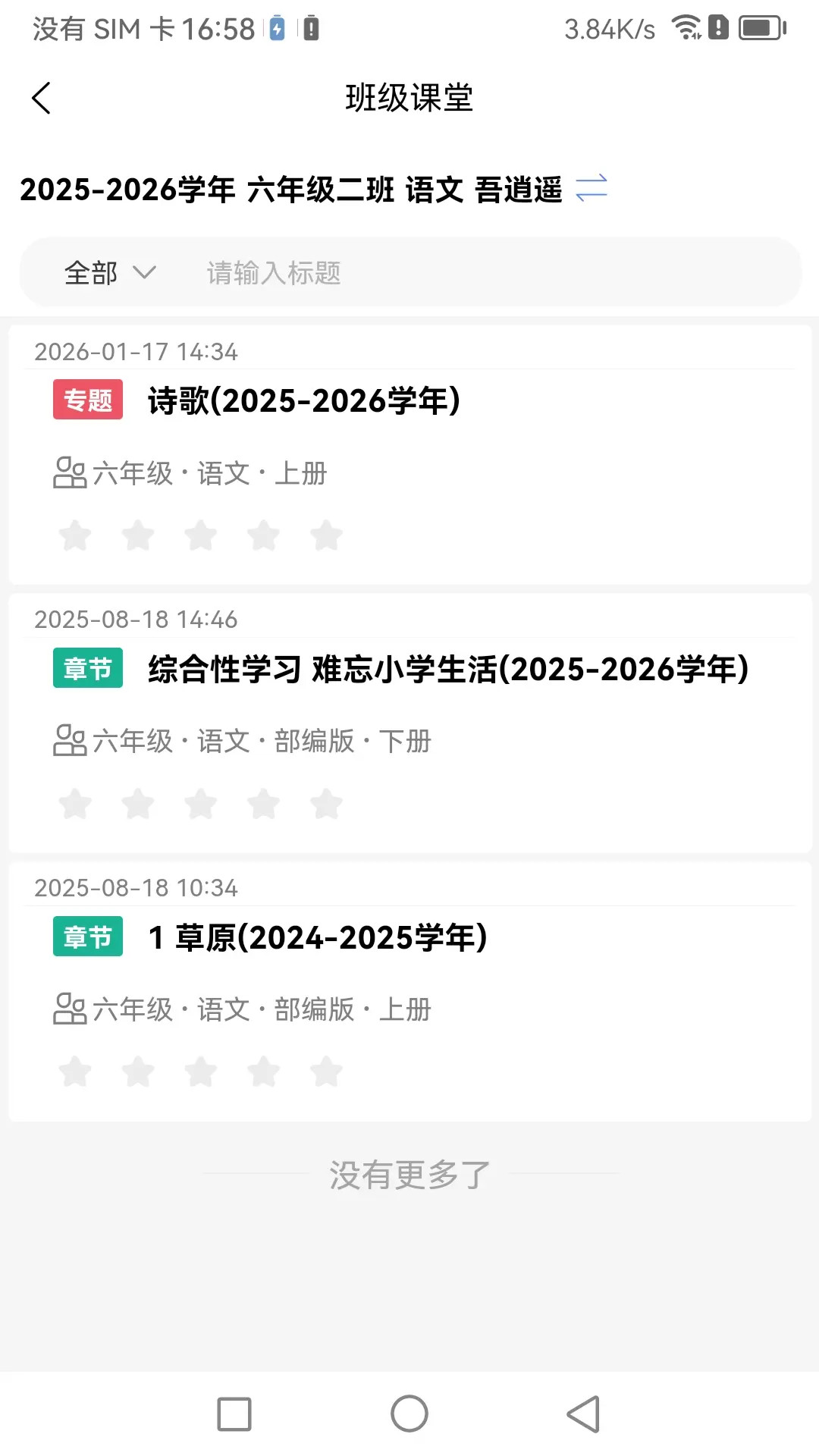This screenshot has width=819, height=1456.
Task: Click the 章节 badge on 1 草原 card
Action: [x=87, y=937]
